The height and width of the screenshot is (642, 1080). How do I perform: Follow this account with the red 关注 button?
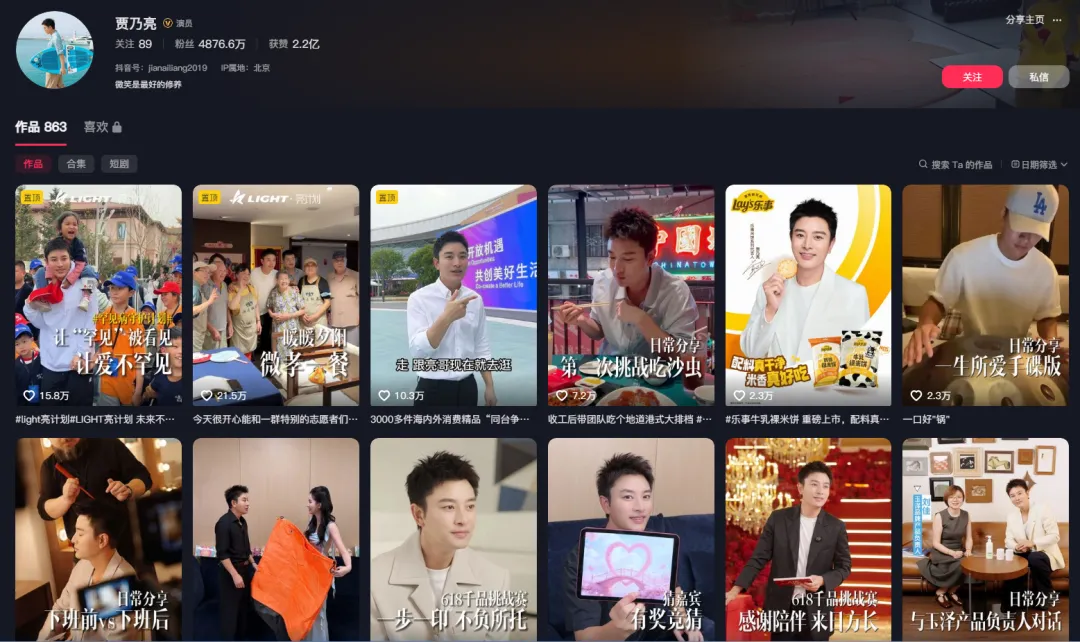click(x=971, y=77)
